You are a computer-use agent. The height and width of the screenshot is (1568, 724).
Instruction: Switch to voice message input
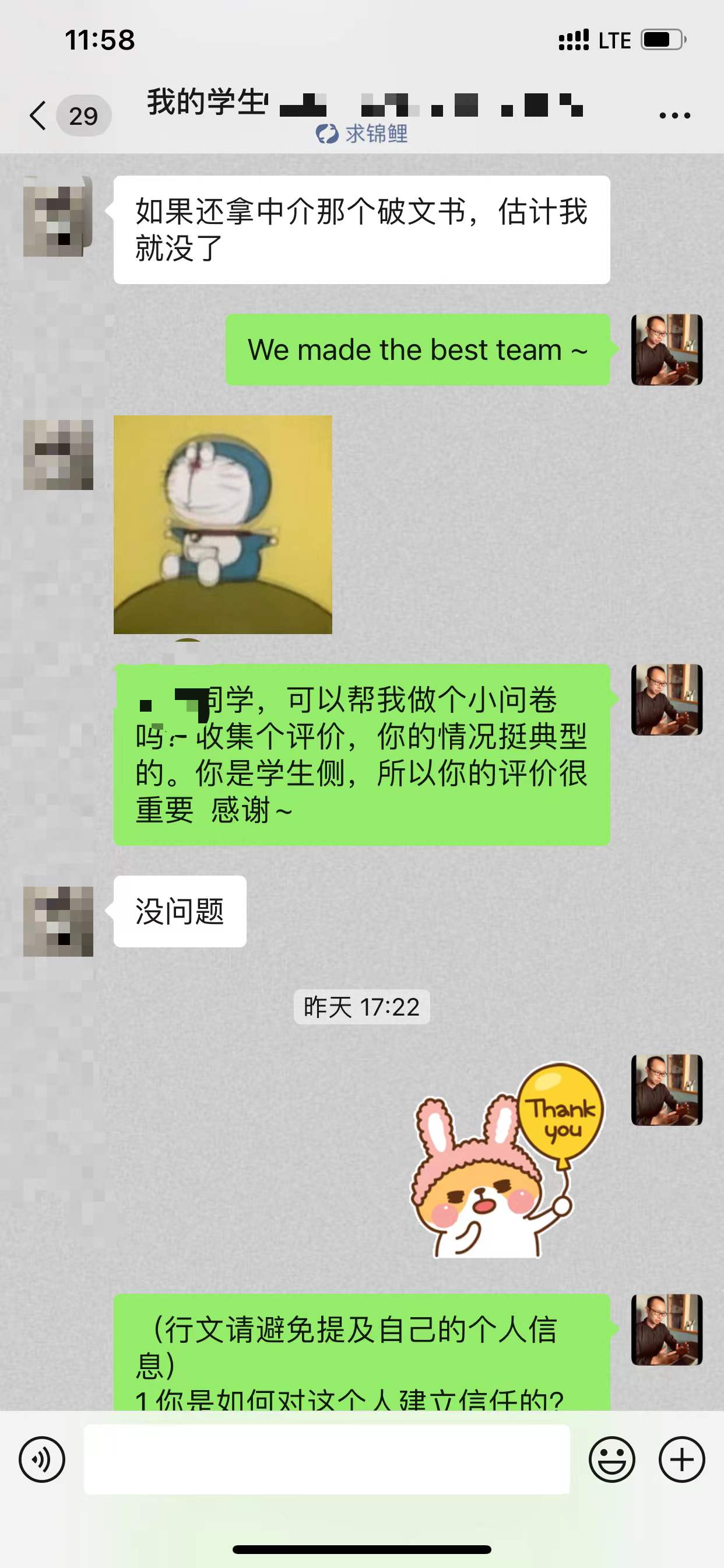tap(41, 1459)
